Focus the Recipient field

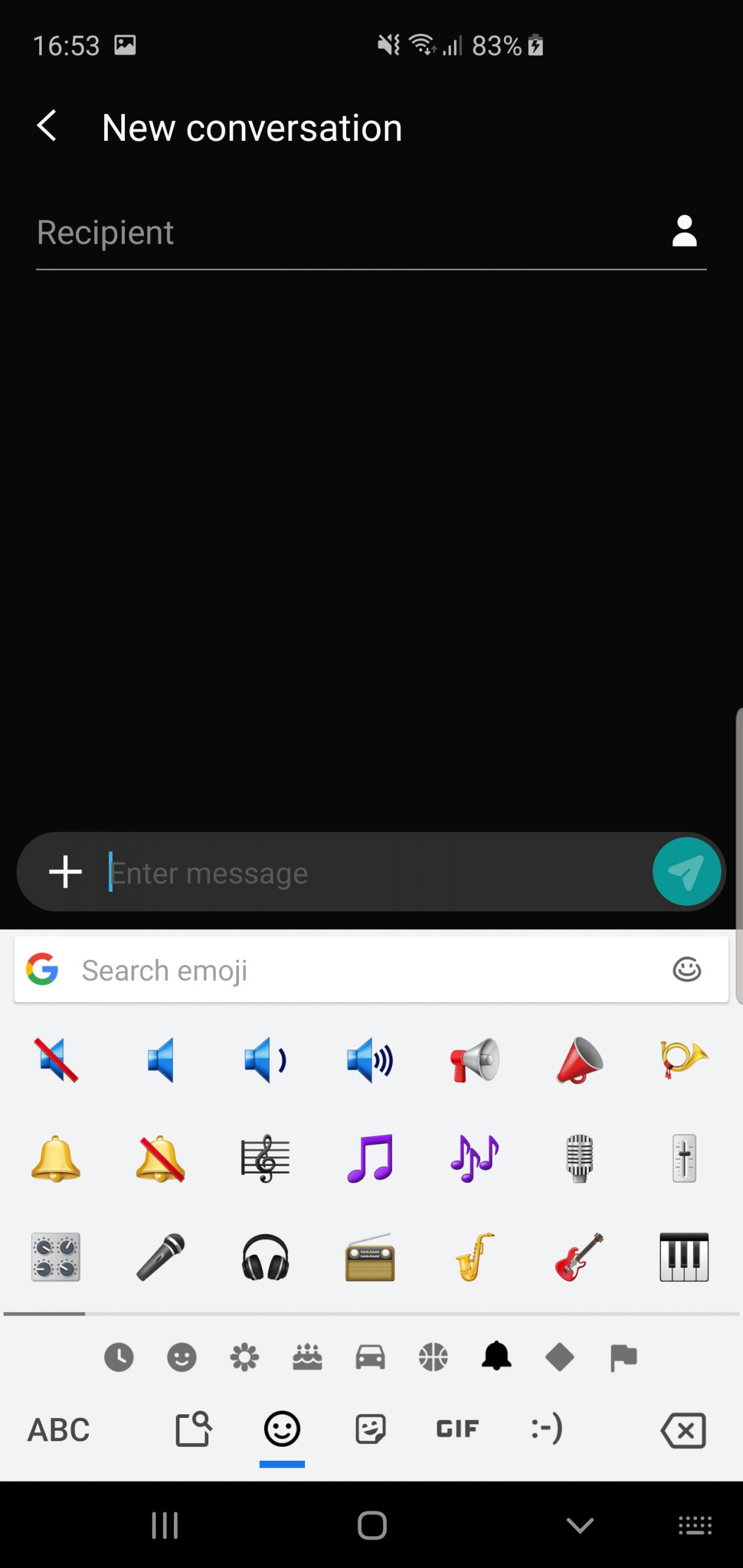[x=349, y=233]
